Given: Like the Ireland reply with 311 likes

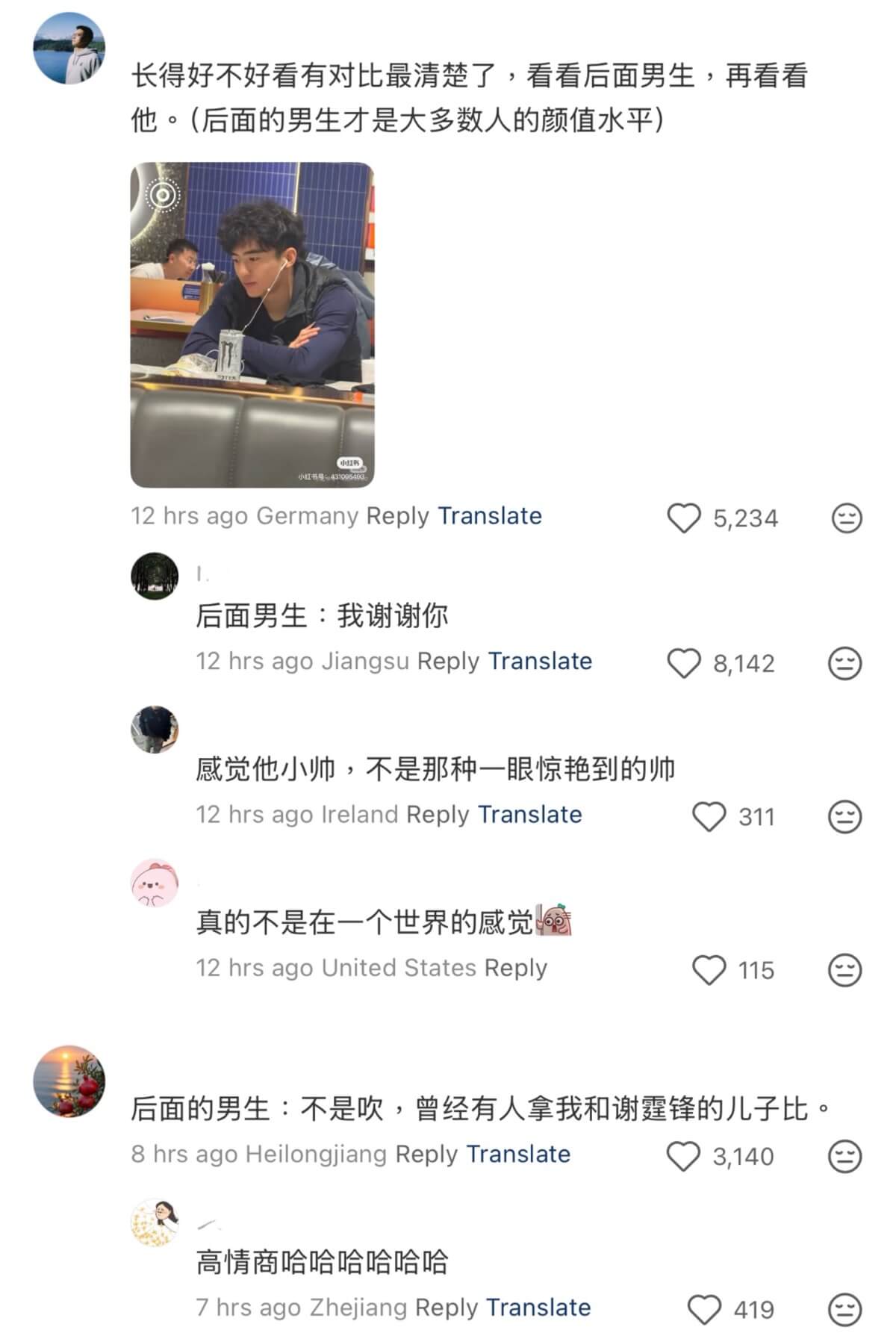Looking at the screenshot, I should [709, 816].
